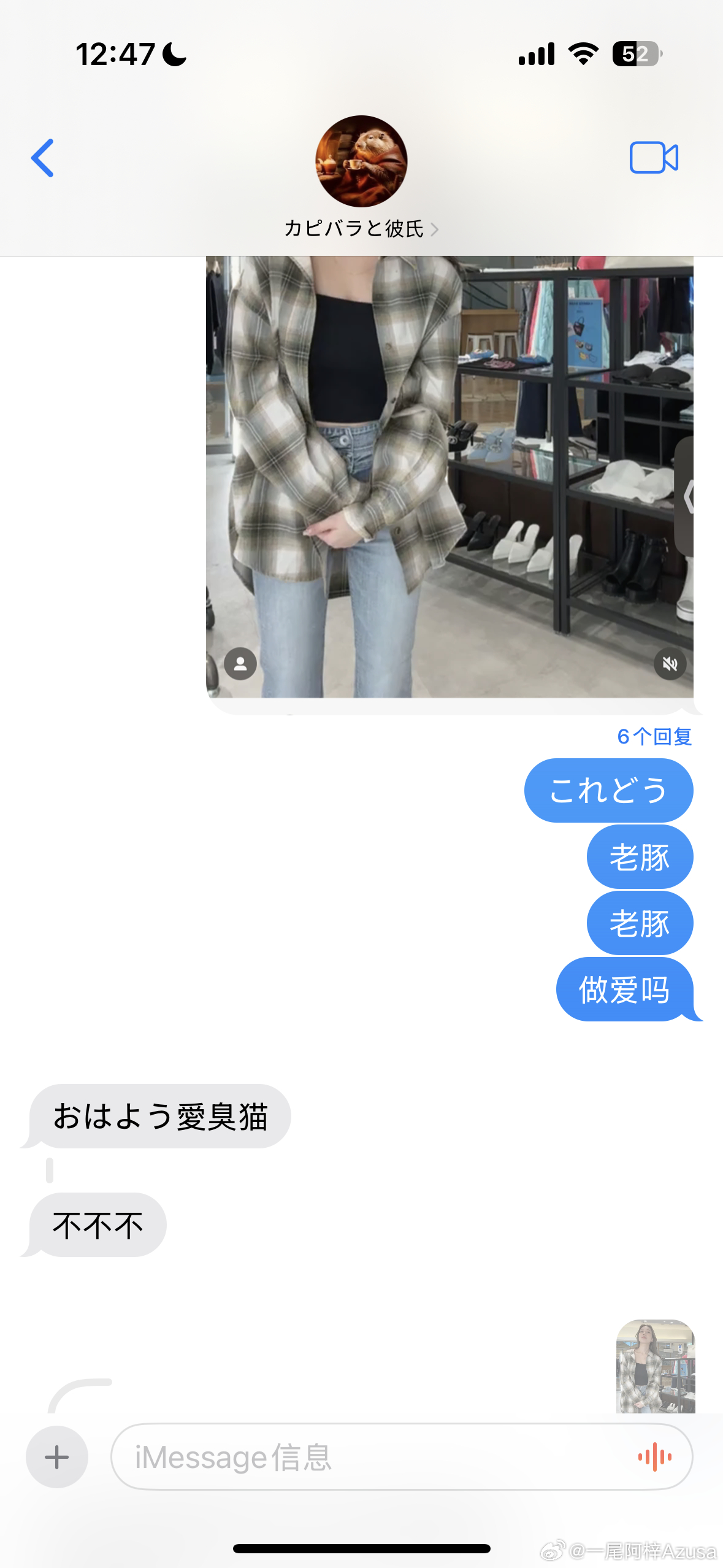Go back to the messages list
The height and width of the screenshot is (1568, 723).
pos(42,158)
